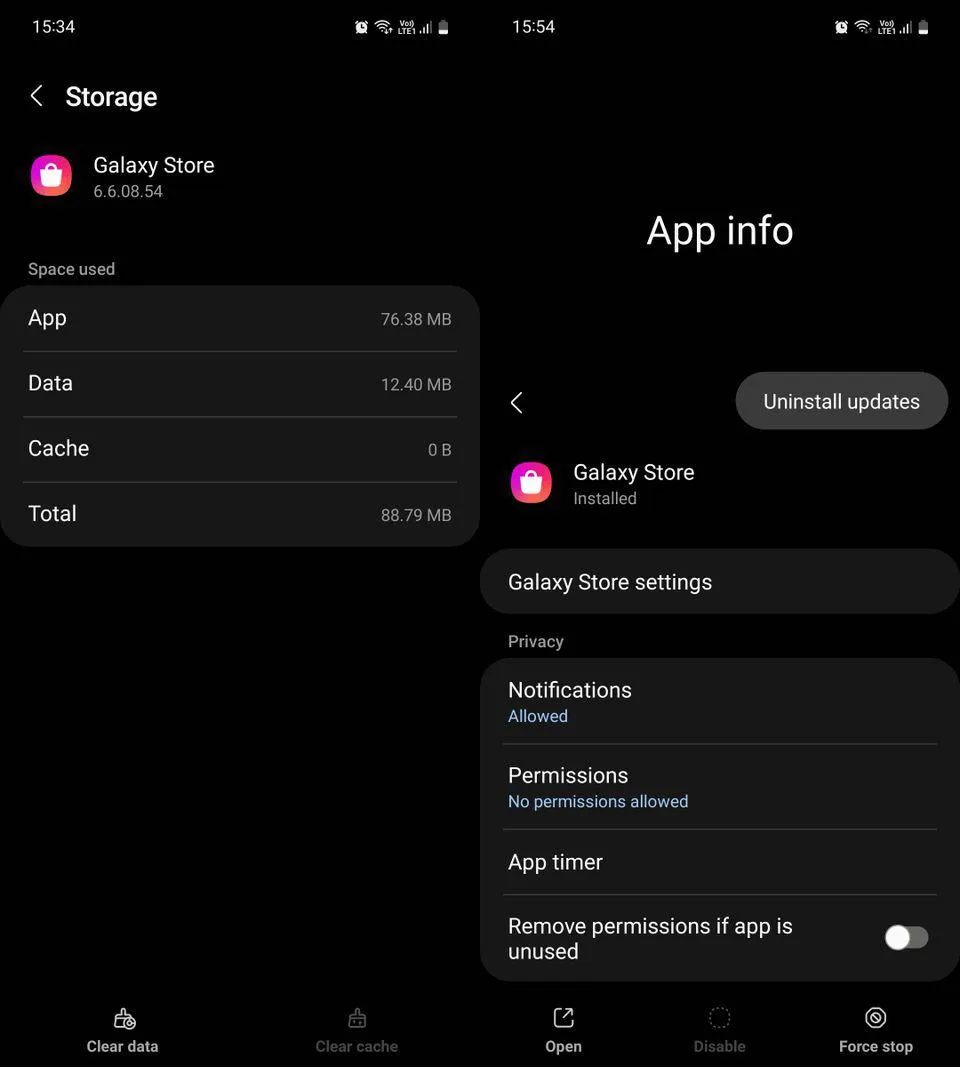Open the Permissions row
Viewport: 960px width, 1067px height.
718,787
